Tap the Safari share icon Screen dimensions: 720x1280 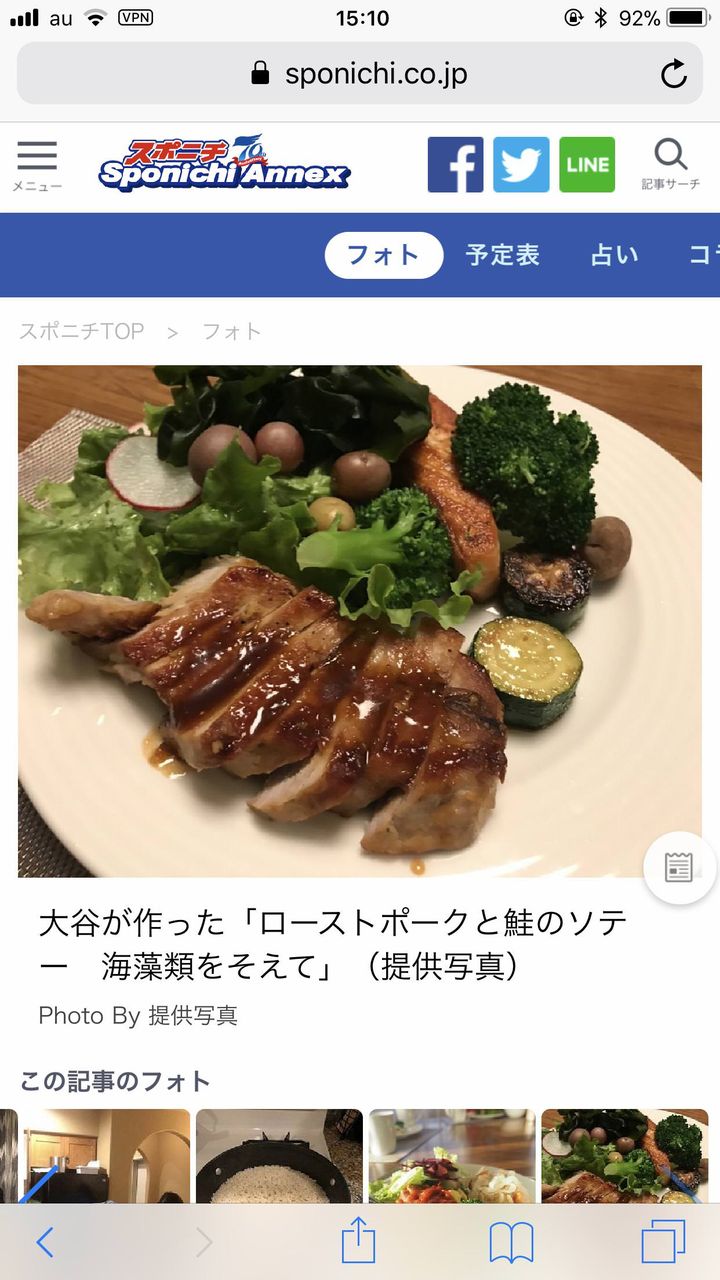click(360, 1242)
